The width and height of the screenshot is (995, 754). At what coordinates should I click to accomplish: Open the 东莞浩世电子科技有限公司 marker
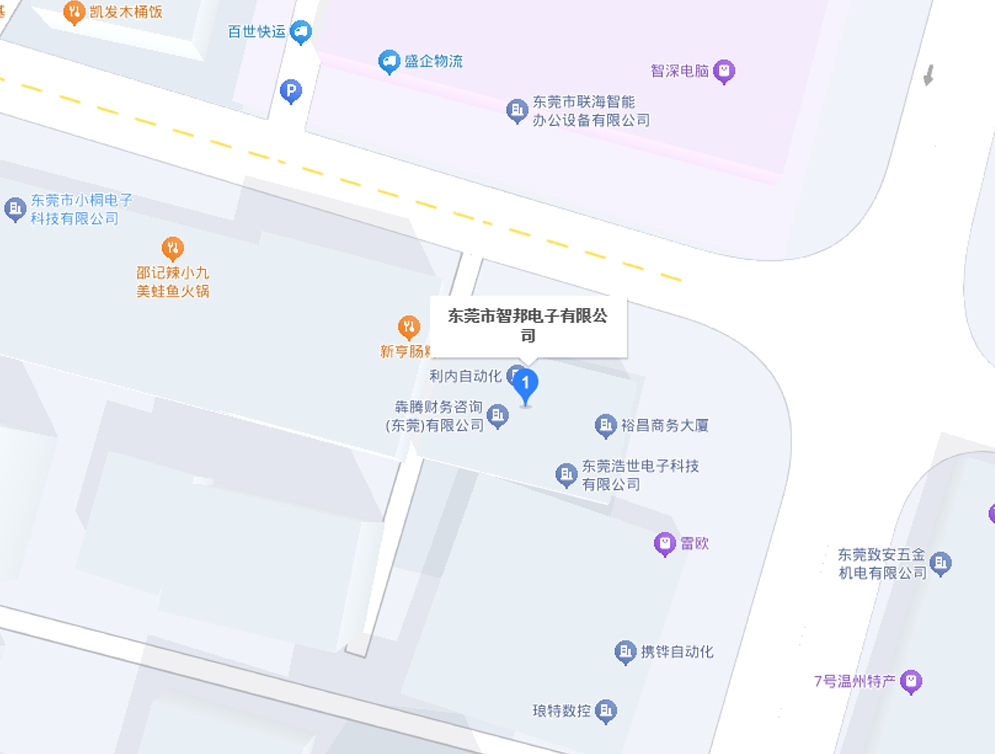click(x=567, y=474)
